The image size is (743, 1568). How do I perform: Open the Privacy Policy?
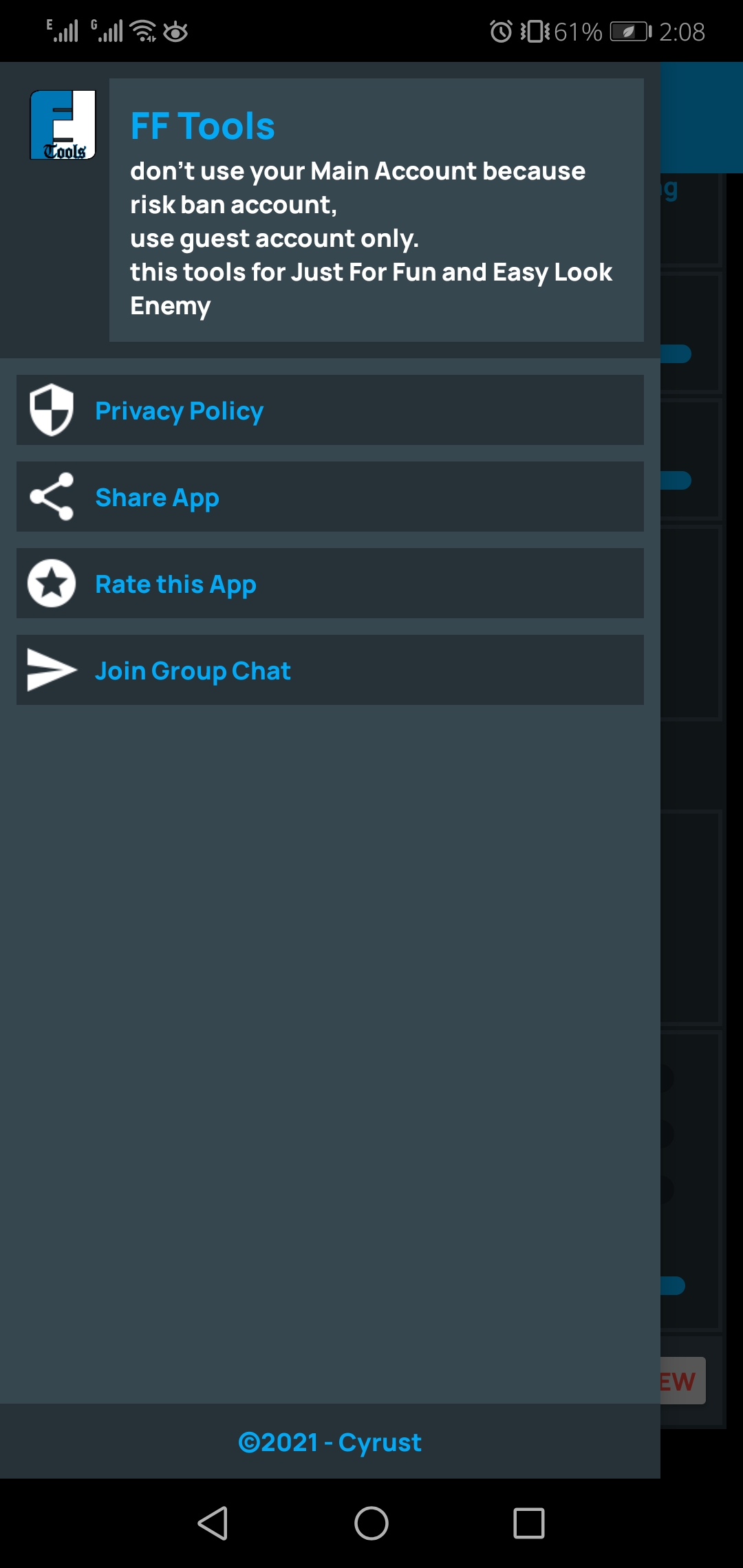(330, 410)
